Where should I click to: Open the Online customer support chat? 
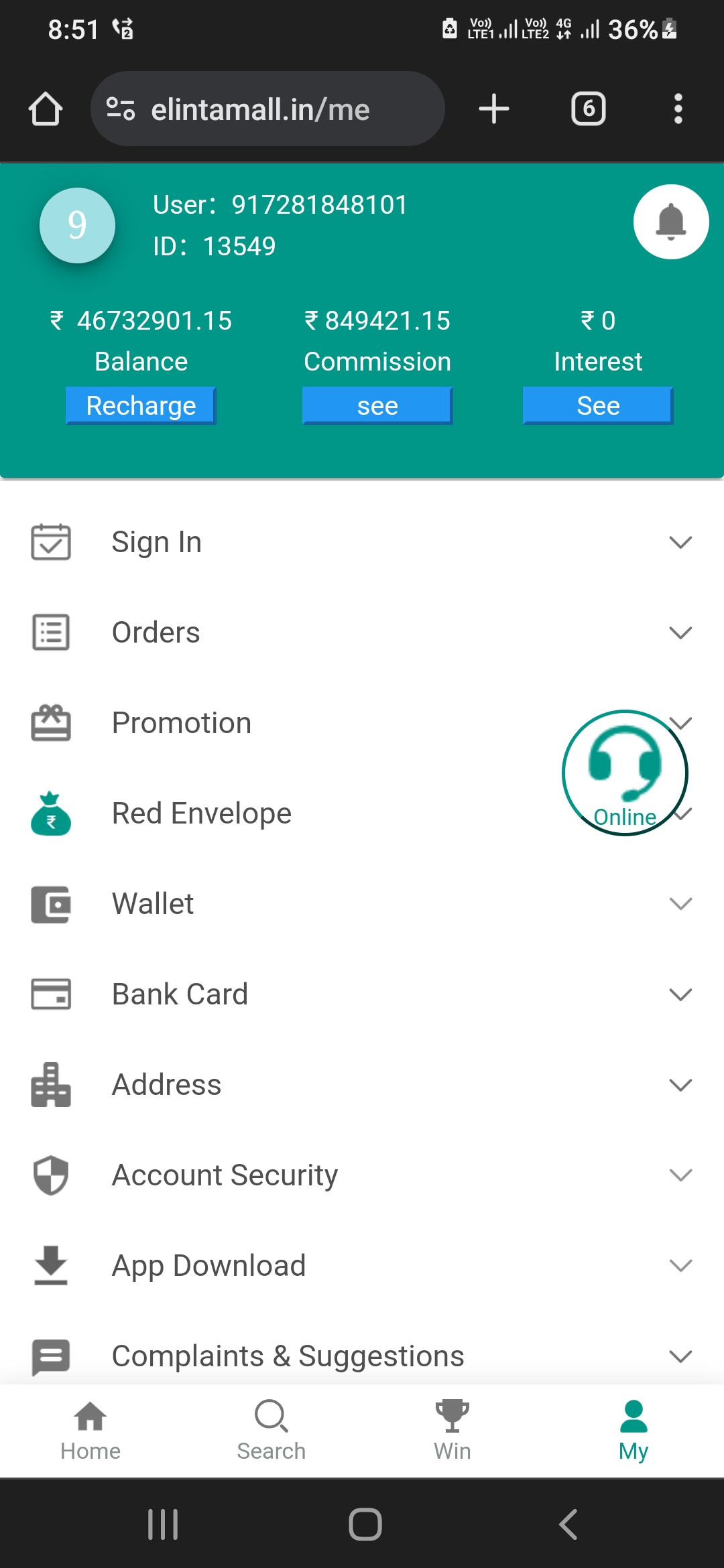[625, 773]
